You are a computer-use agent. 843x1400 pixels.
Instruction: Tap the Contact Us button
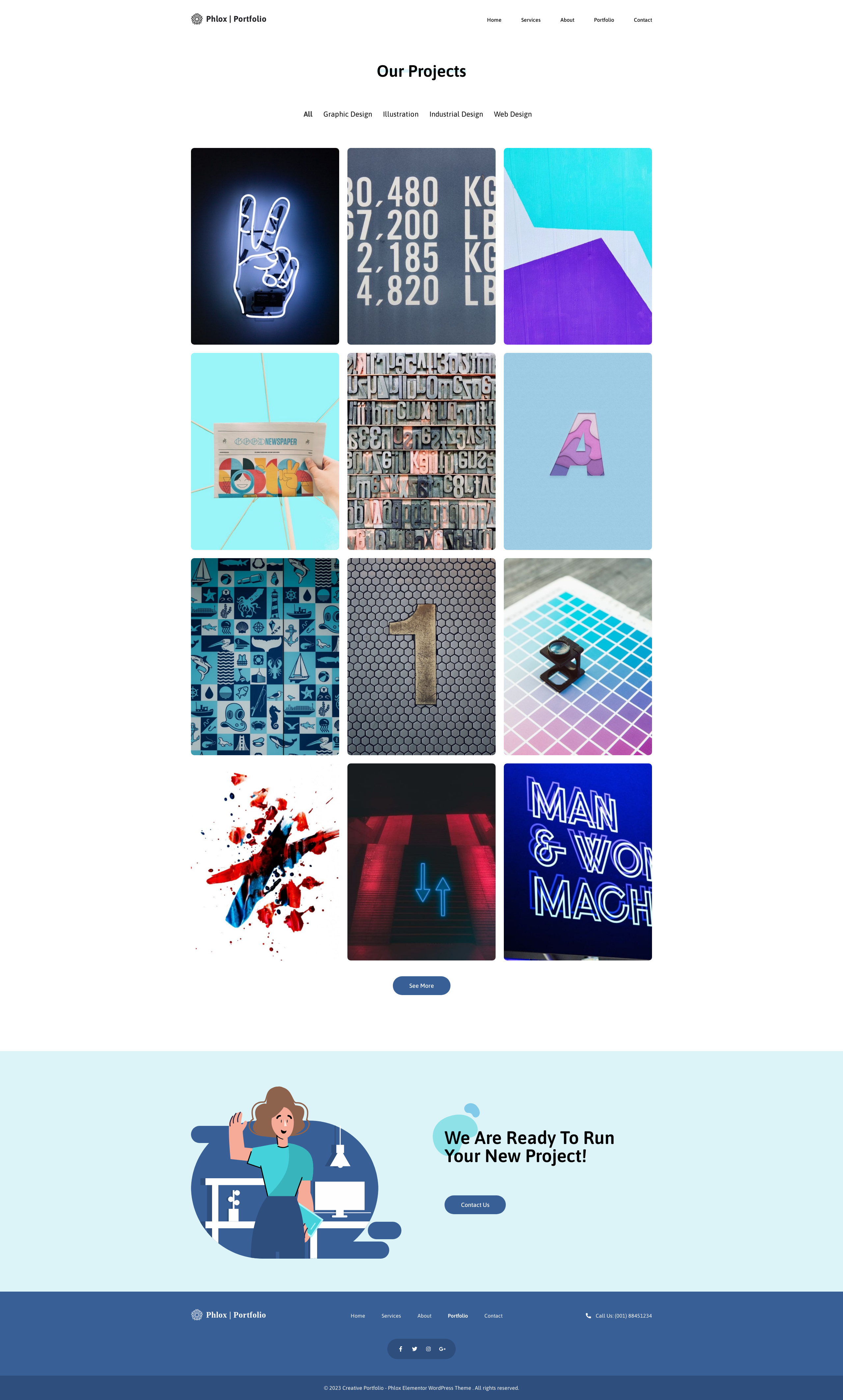pos(475,1205)
